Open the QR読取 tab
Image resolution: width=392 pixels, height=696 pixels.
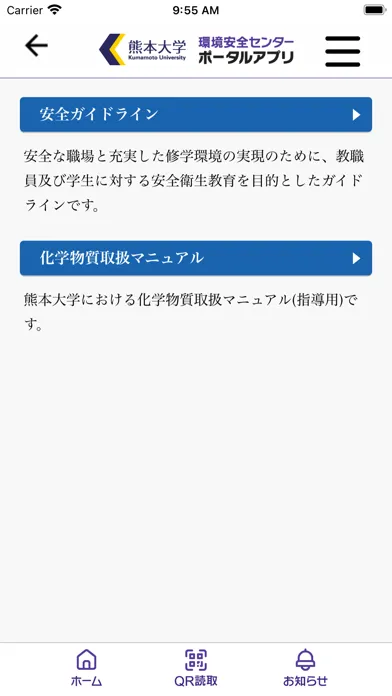coord(196,668)
